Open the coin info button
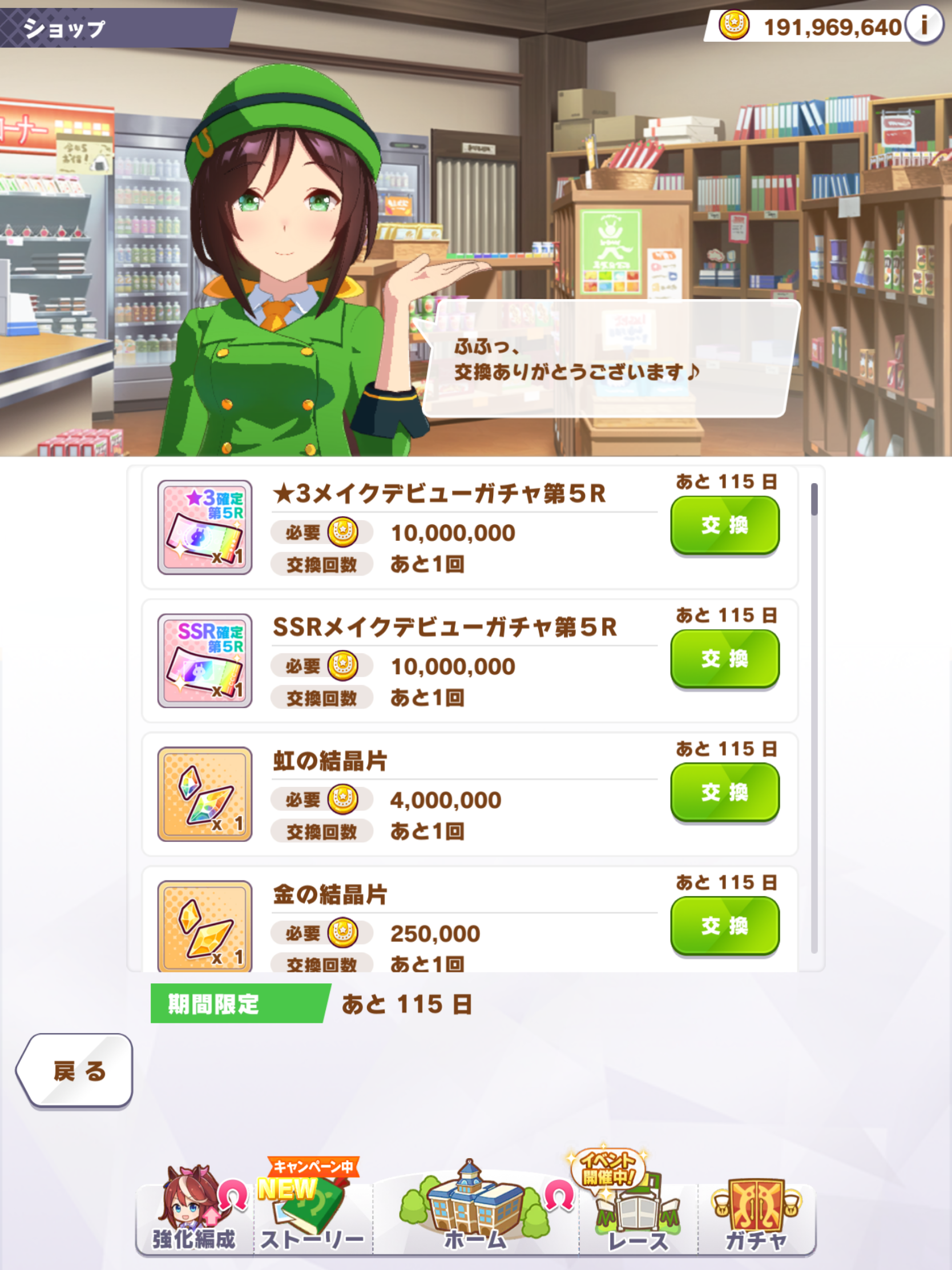952x1270 pixels. point(923,26)
